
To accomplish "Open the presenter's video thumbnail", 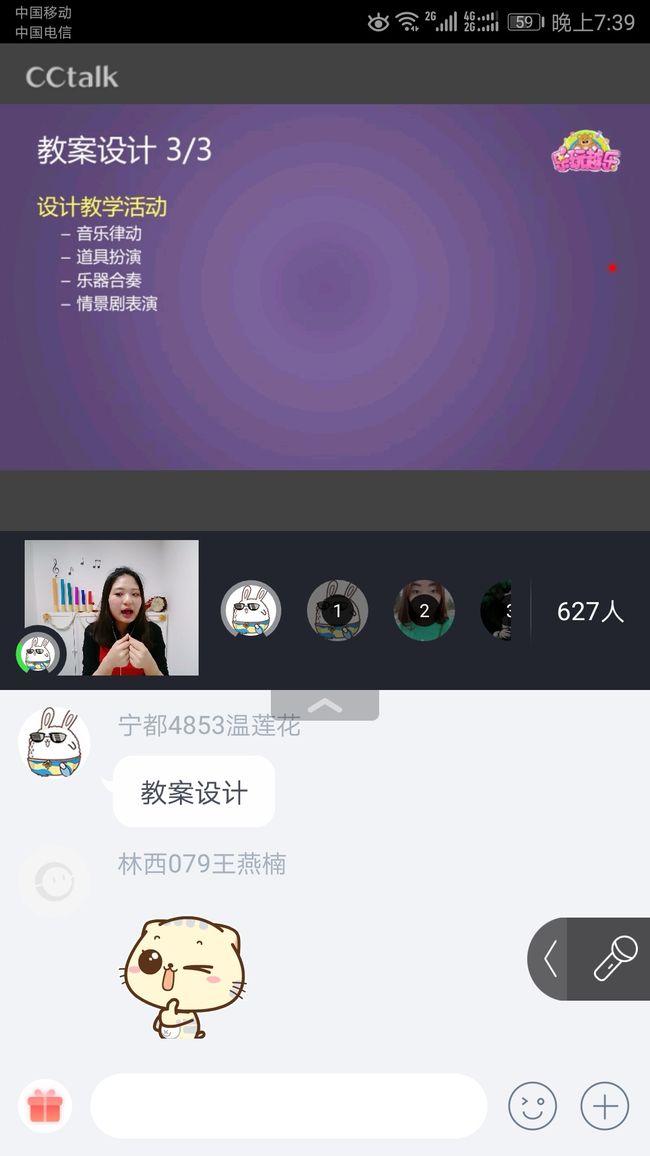I will (111, 608).
